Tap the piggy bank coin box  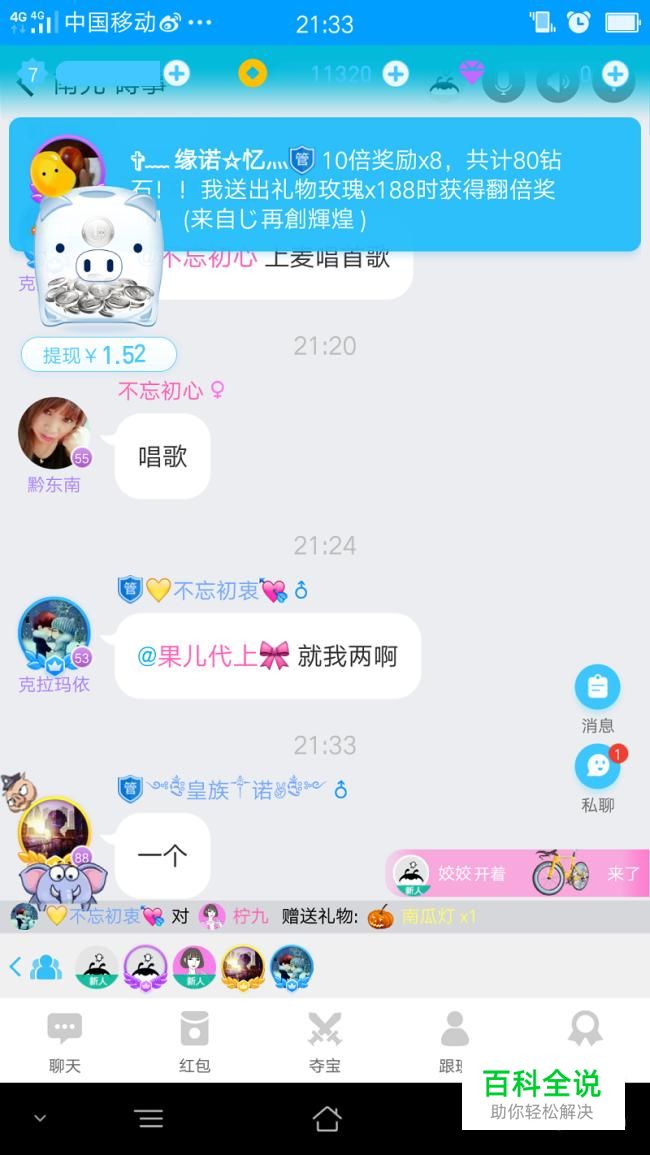click(x=99, y=256)
